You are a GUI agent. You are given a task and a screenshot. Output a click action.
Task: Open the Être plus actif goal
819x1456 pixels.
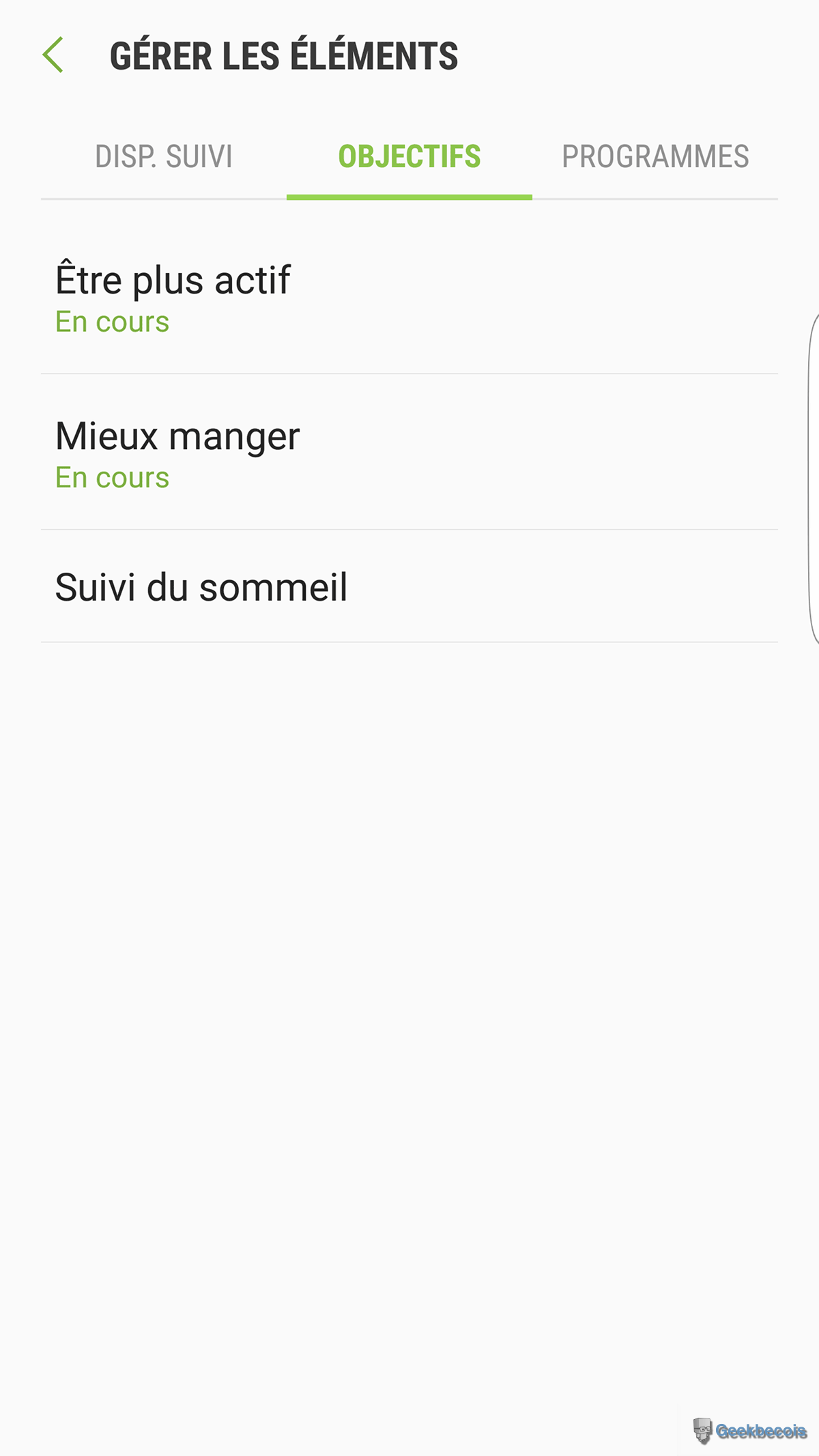click(409, 297)
